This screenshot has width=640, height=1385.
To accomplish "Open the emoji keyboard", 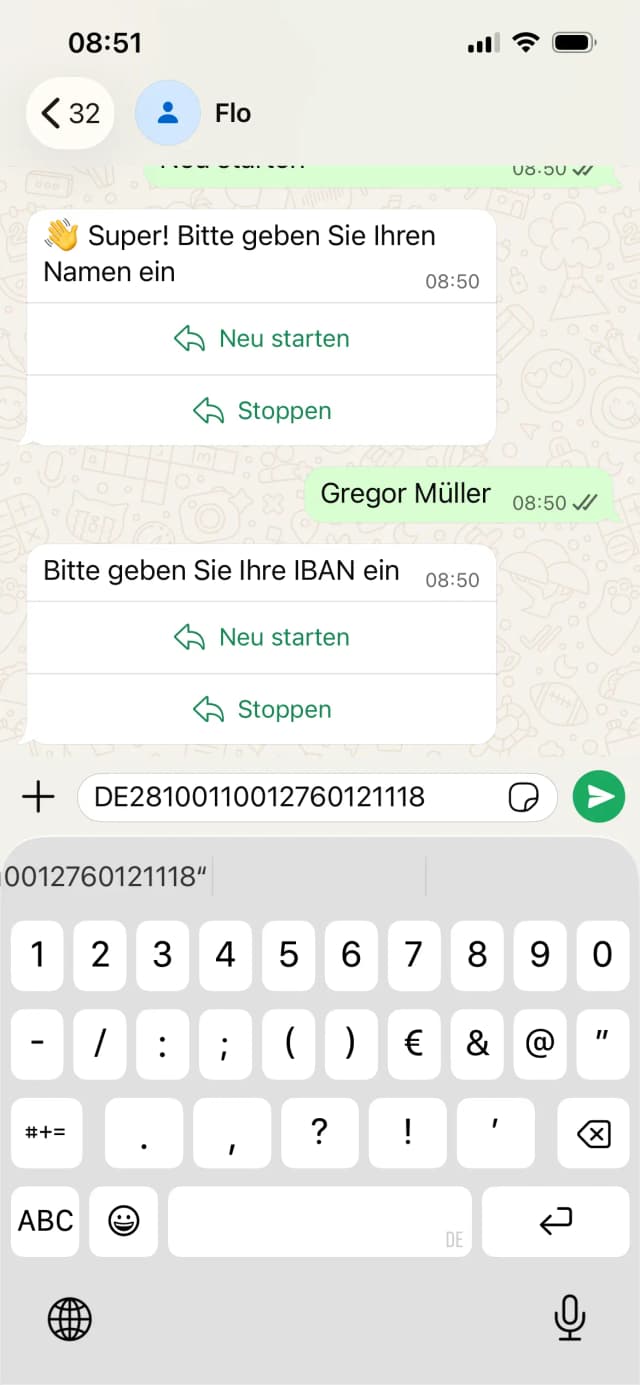I will (124, 1220).
